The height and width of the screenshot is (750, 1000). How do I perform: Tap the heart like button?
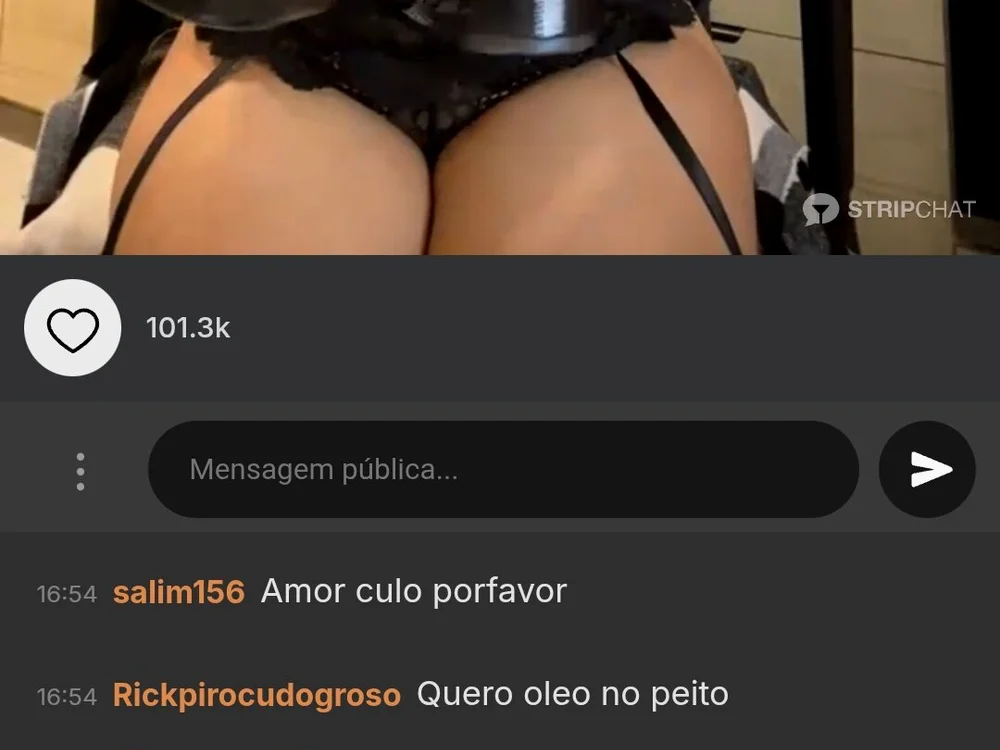(73, 328)
